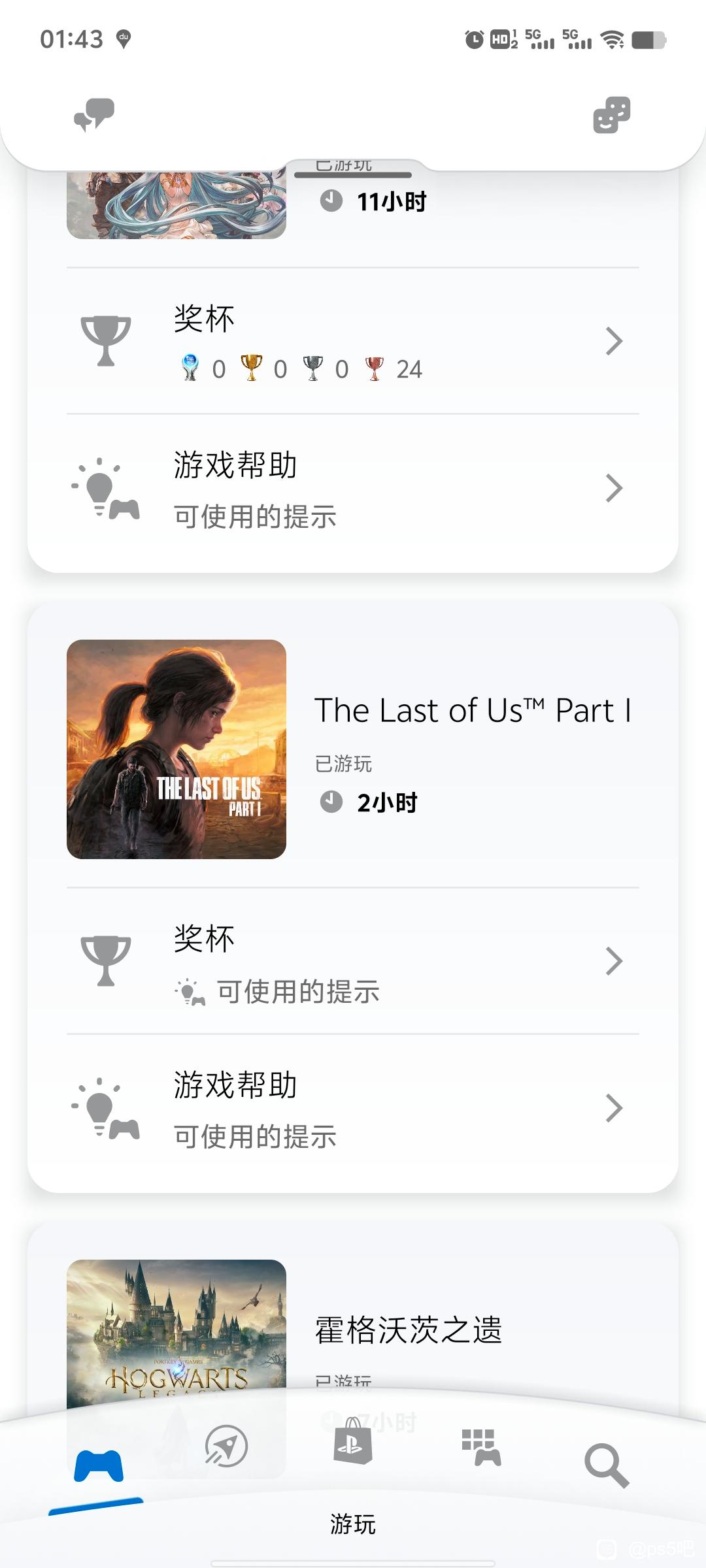706x1568 pixels.
Task: Switch to the Game Library tab
Action: [481, 1446]
